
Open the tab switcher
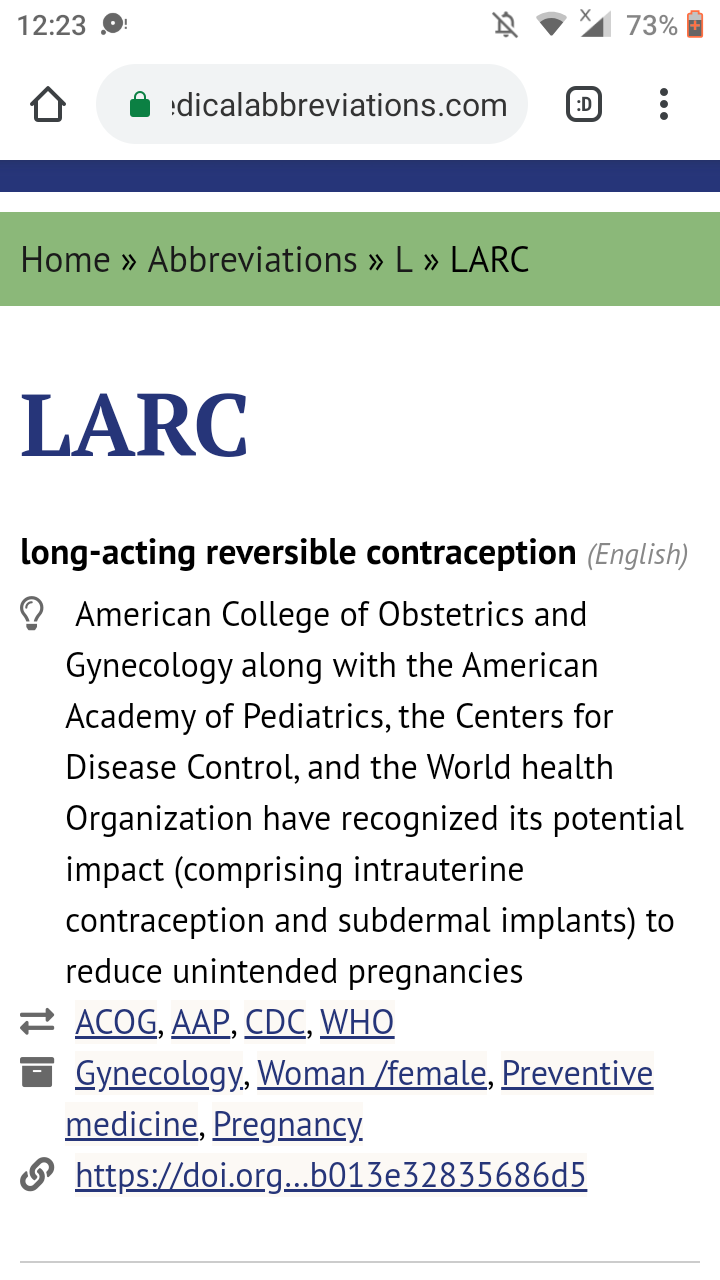[x=584, y=105]
